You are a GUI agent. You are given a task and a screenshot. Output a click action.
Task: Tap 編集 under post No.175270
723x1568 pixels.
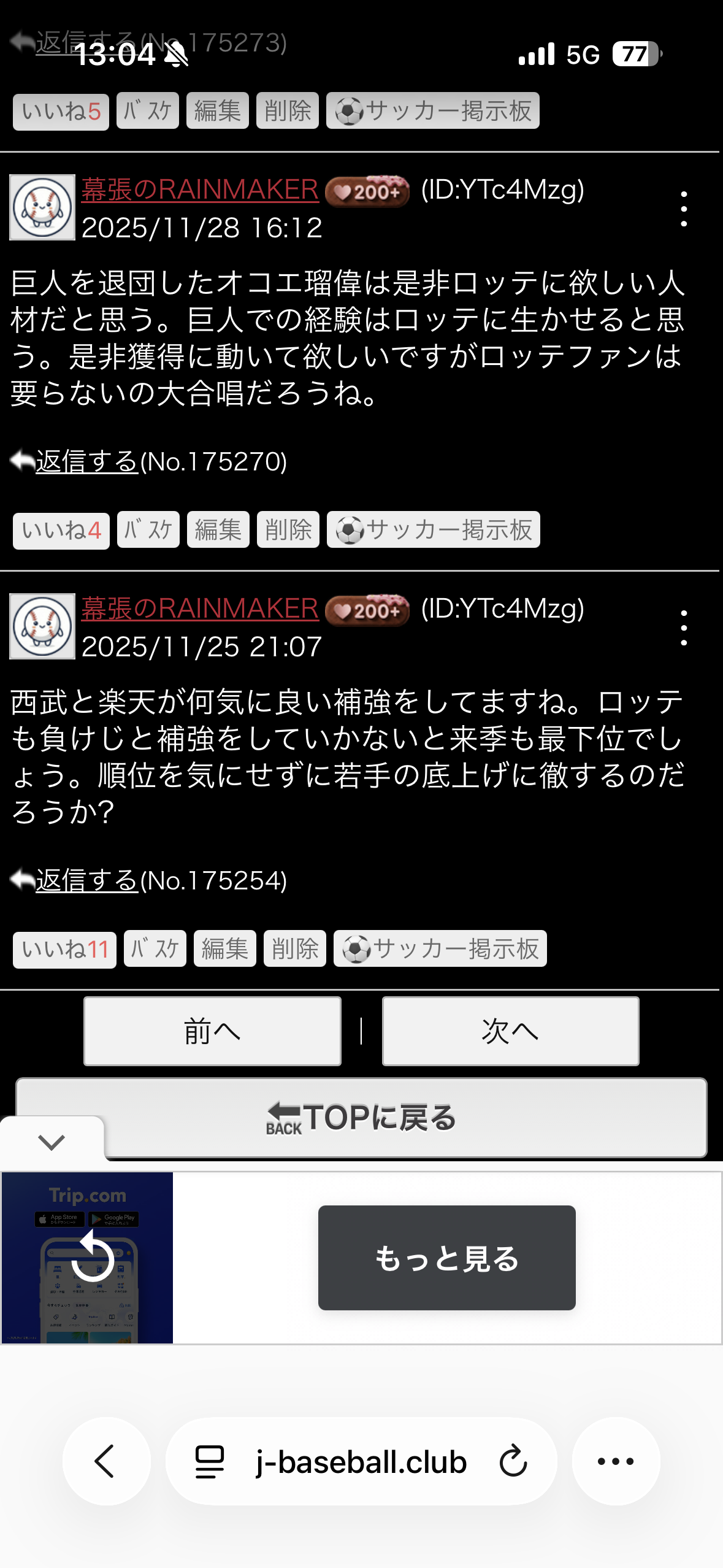coord(218,529)
